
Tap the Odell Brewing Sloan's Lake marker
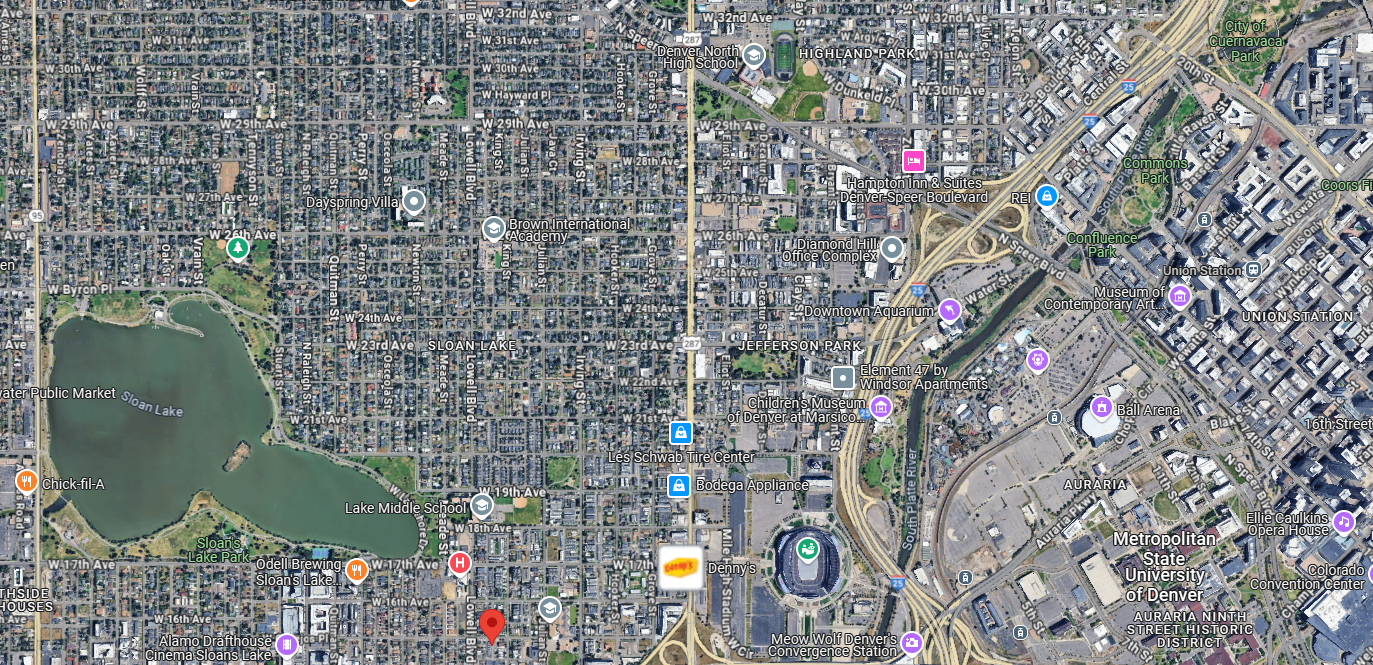pos(357,570)
